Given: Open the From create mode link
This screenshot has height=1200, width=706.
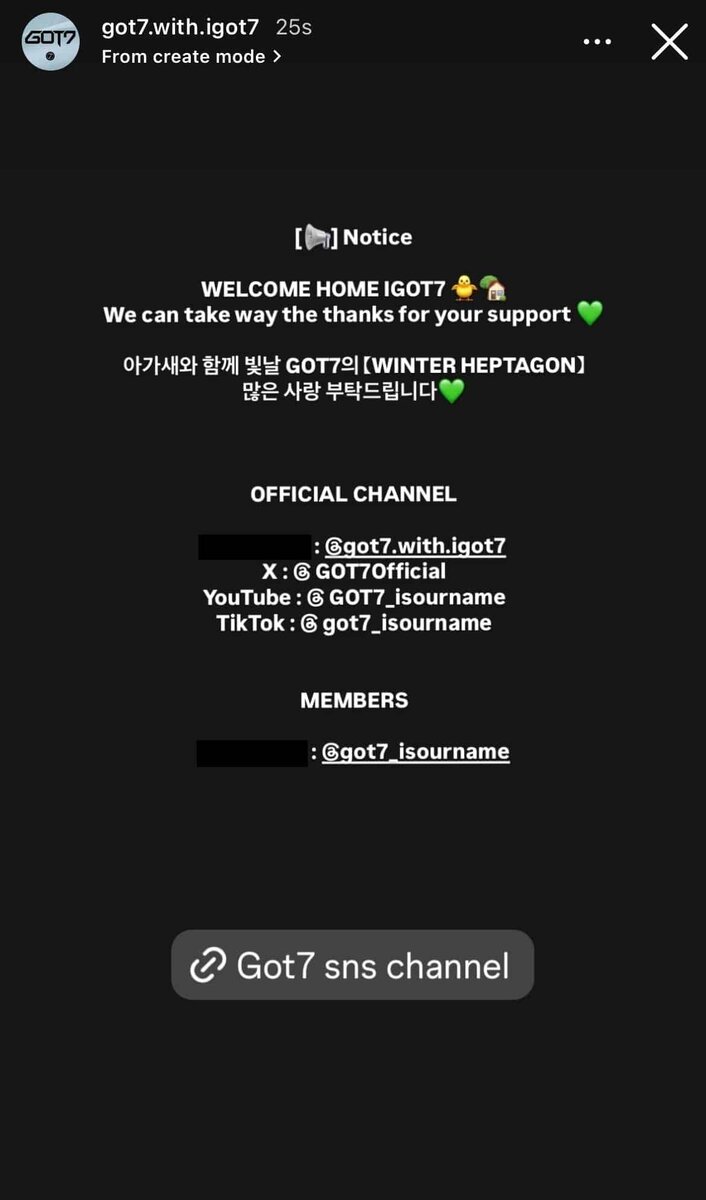Looking at the screenshot, I should pos(191,57).
